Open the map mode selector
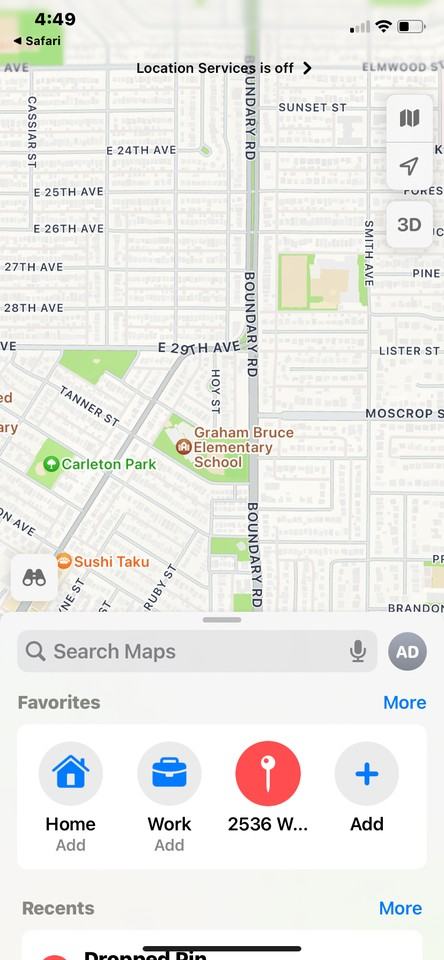The image size is (444, 960). coord(410,118)
